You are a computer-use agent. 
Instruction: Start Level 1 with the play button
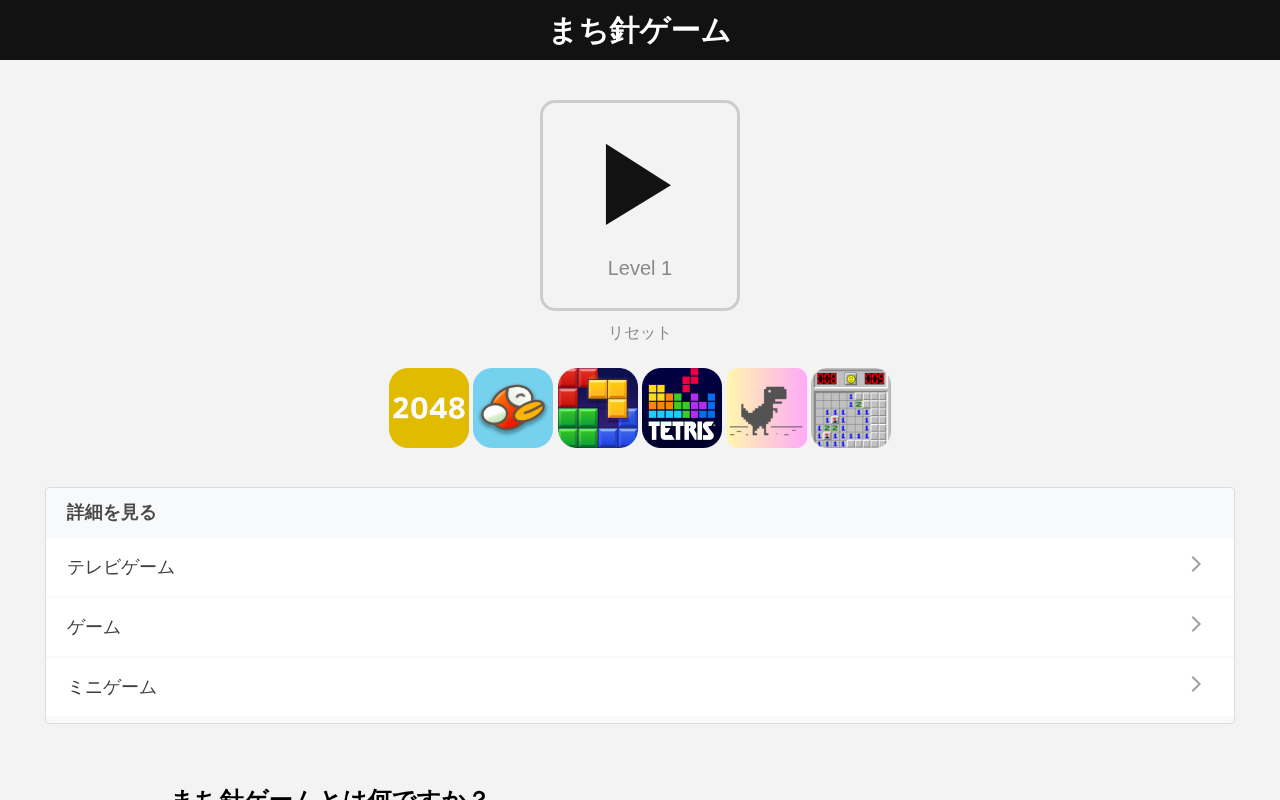click(639, 186)
